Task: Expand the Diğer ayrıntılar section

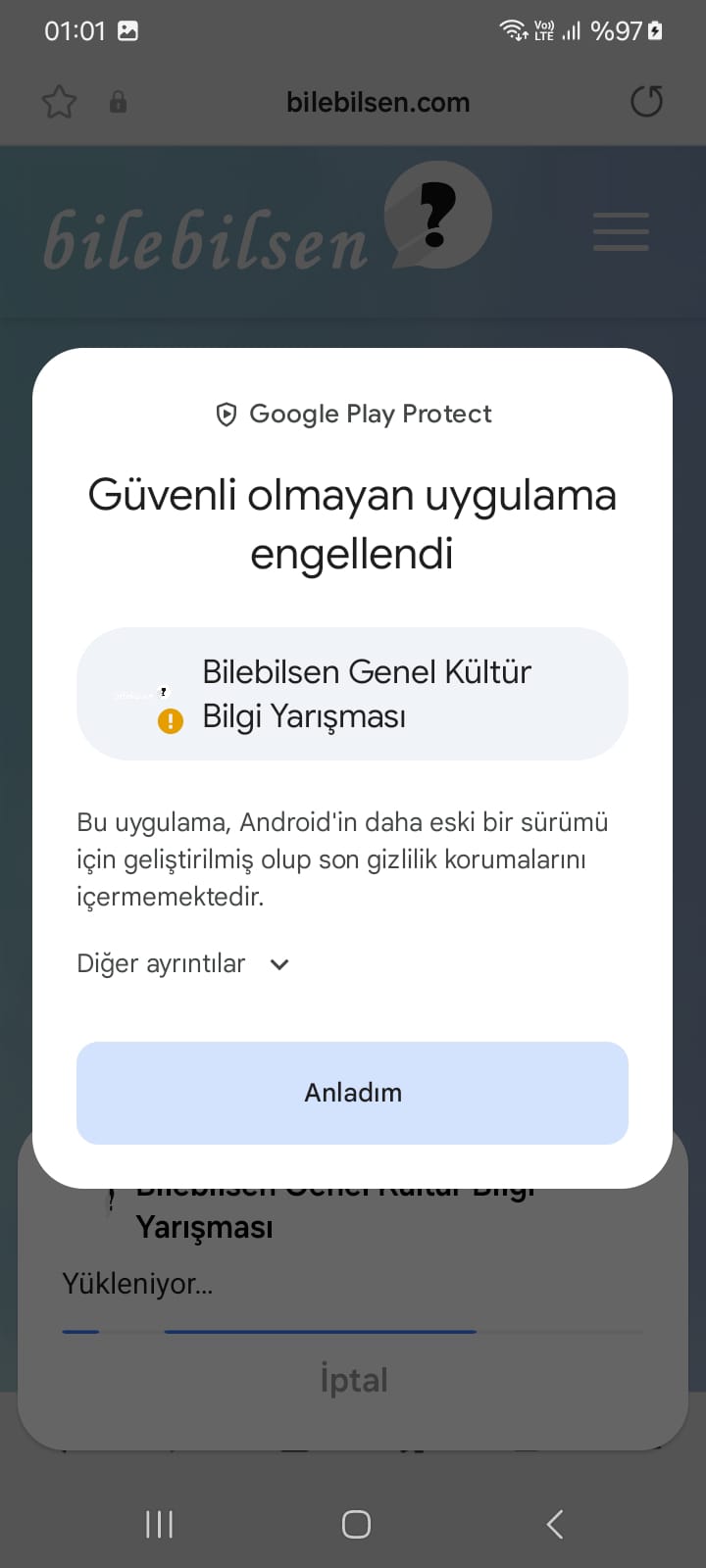Action: click(x=161, y=963)
